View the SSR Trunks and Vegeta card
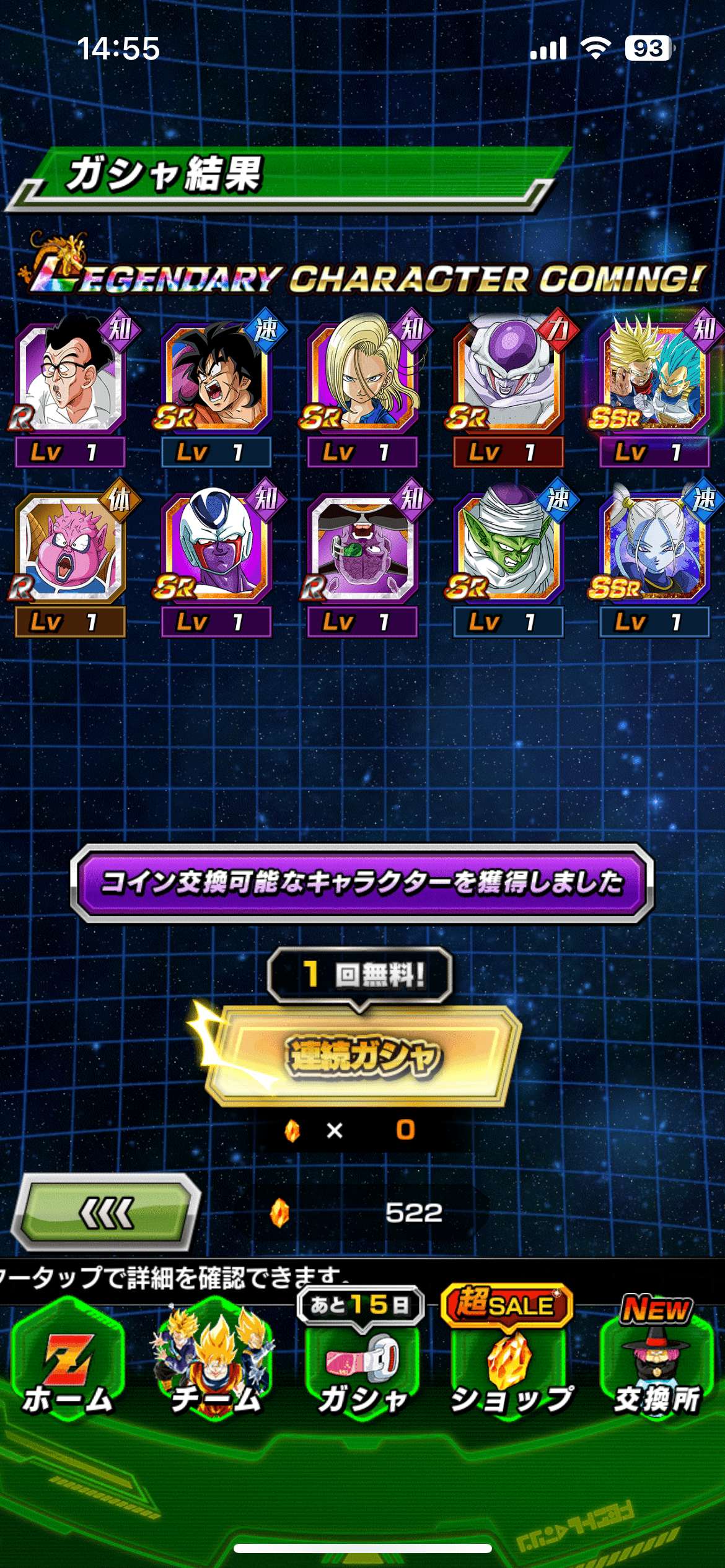725x1568 pixels. tap(654, 378)
